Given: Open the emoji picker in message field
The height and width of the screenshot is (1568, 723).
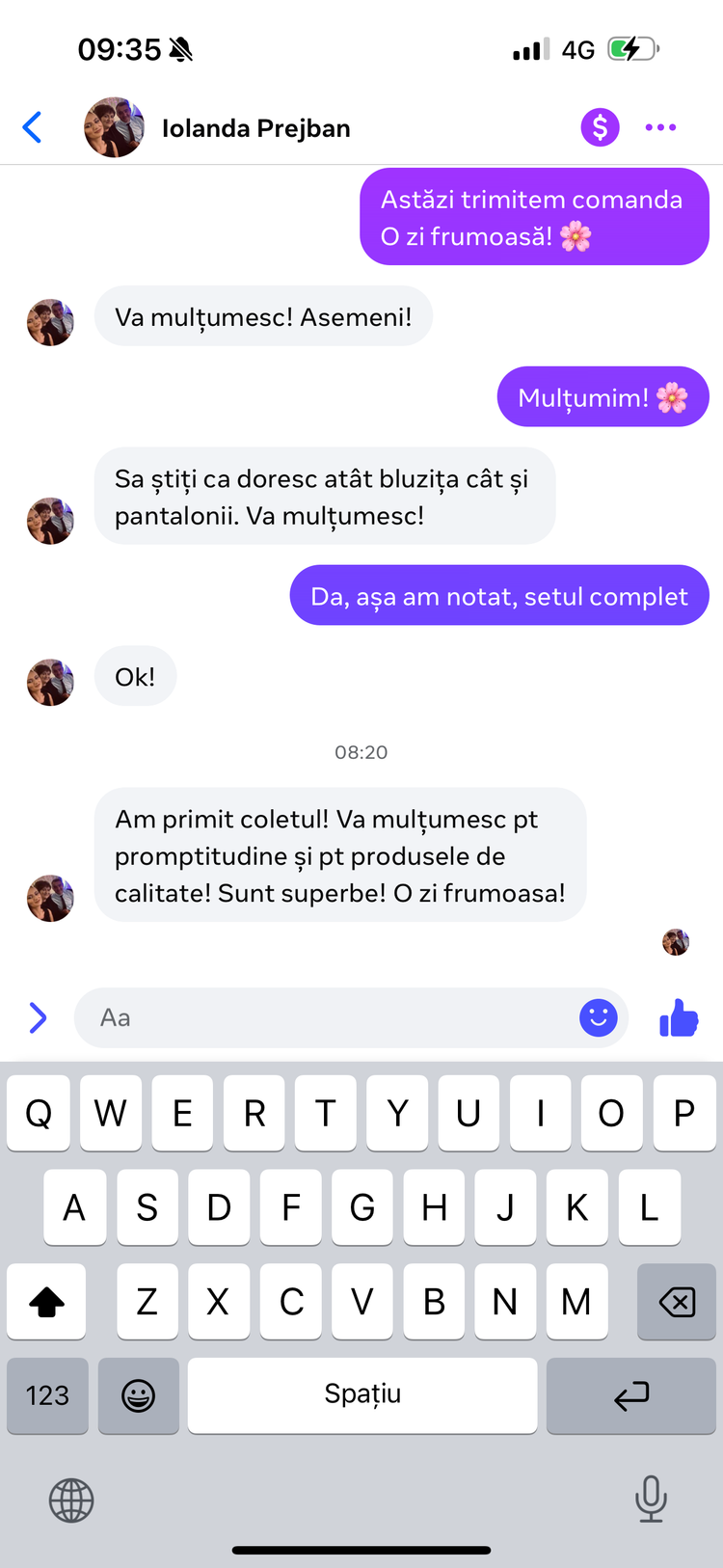Looking at the screenshot, I should click(x=599, y=1017).
